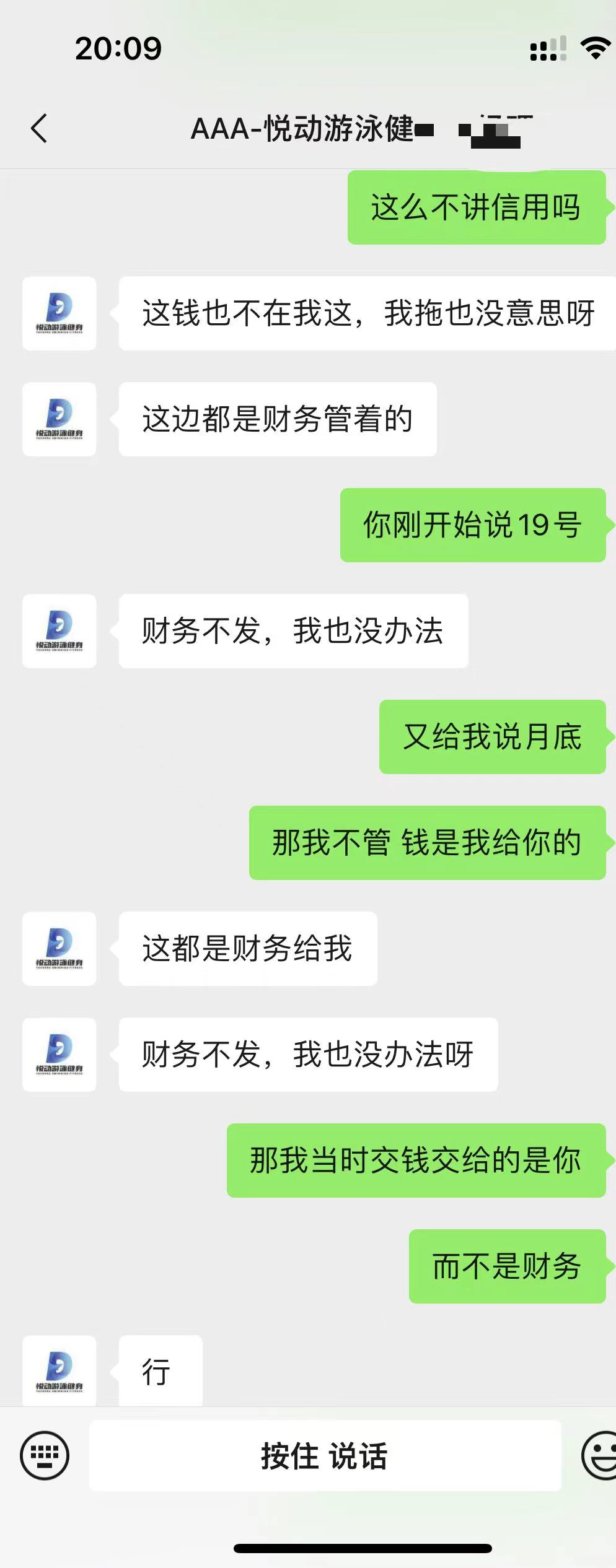This screenshot has height=1568, width=616.
Task: Go back to the chat list
Action: click(39, 129)
